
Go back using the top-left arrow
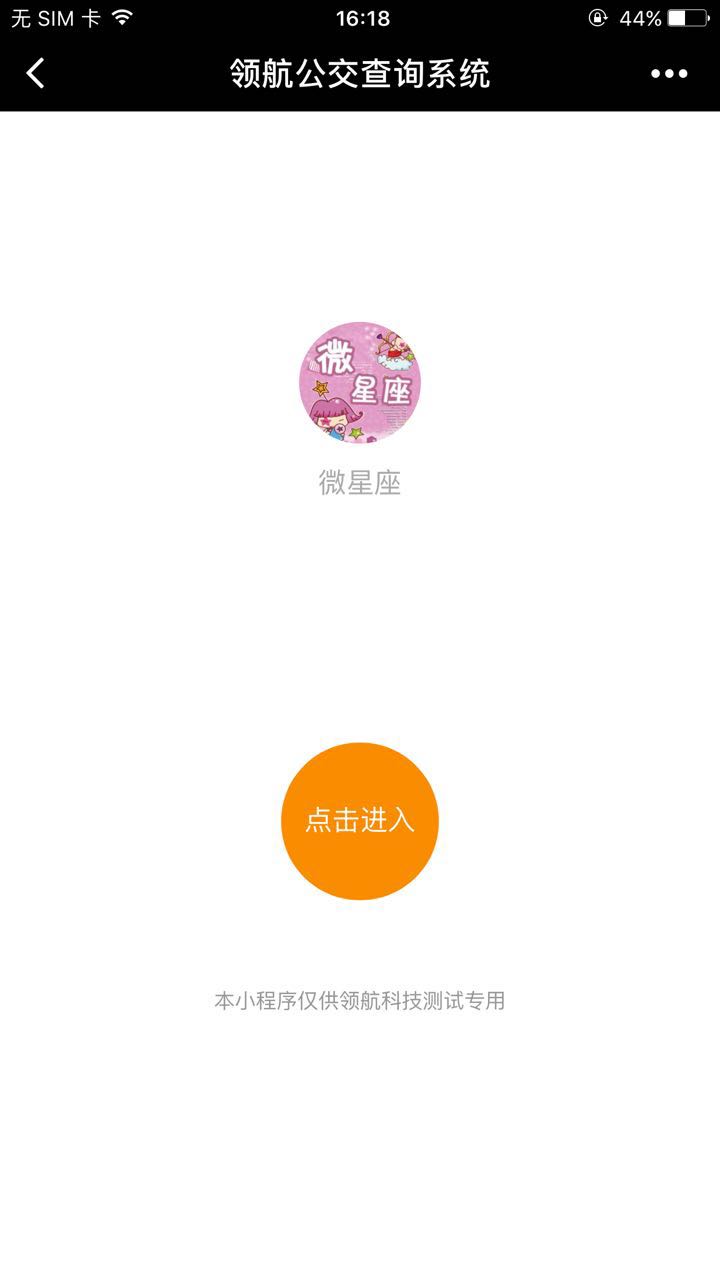click(x=36, y=73)
